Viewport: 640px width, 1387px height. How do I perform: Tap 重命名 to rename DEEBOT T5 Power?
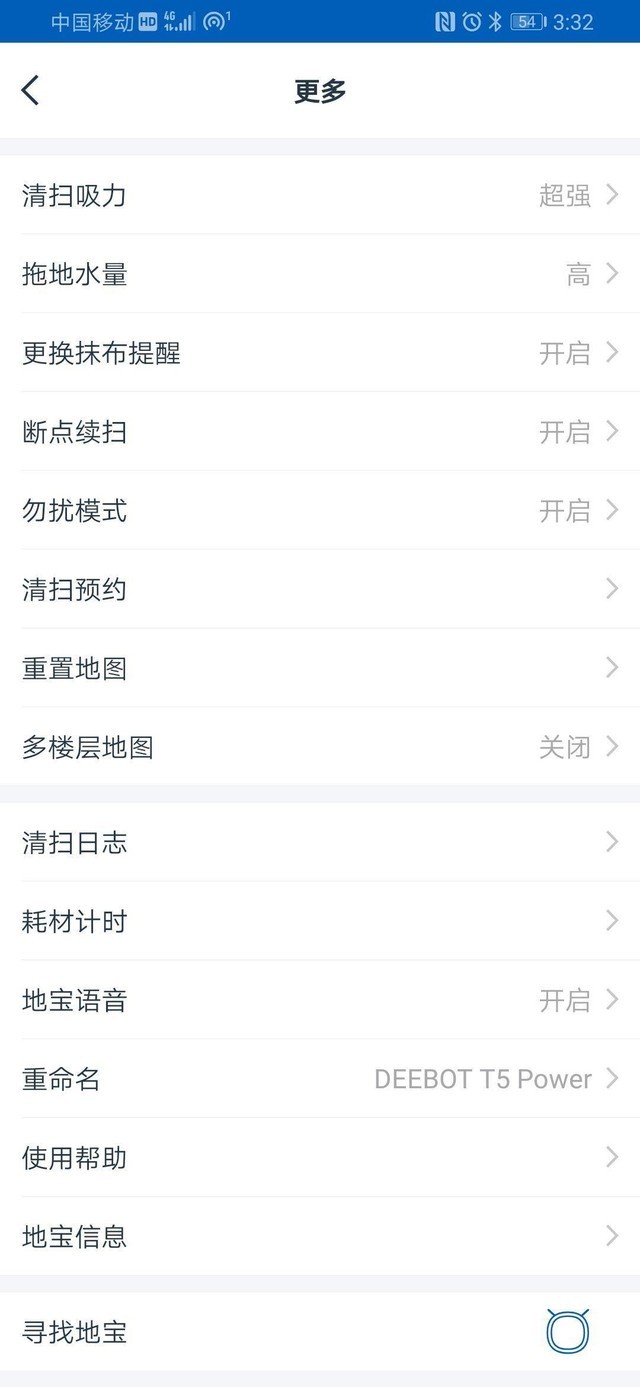click(x=320, y=1079)
